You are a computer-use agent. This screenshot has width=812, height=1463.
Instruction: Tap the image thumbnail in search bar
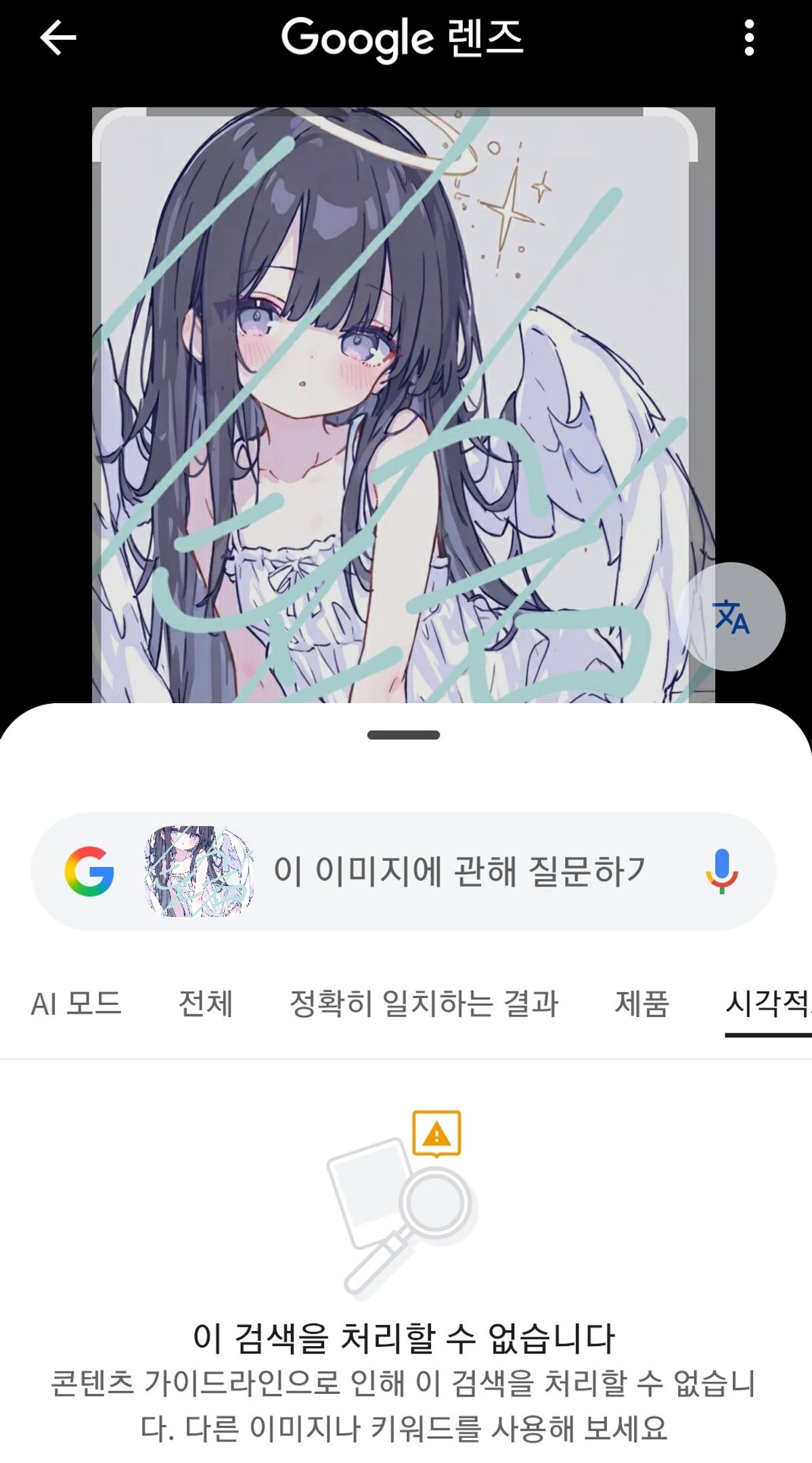point(199,871)
